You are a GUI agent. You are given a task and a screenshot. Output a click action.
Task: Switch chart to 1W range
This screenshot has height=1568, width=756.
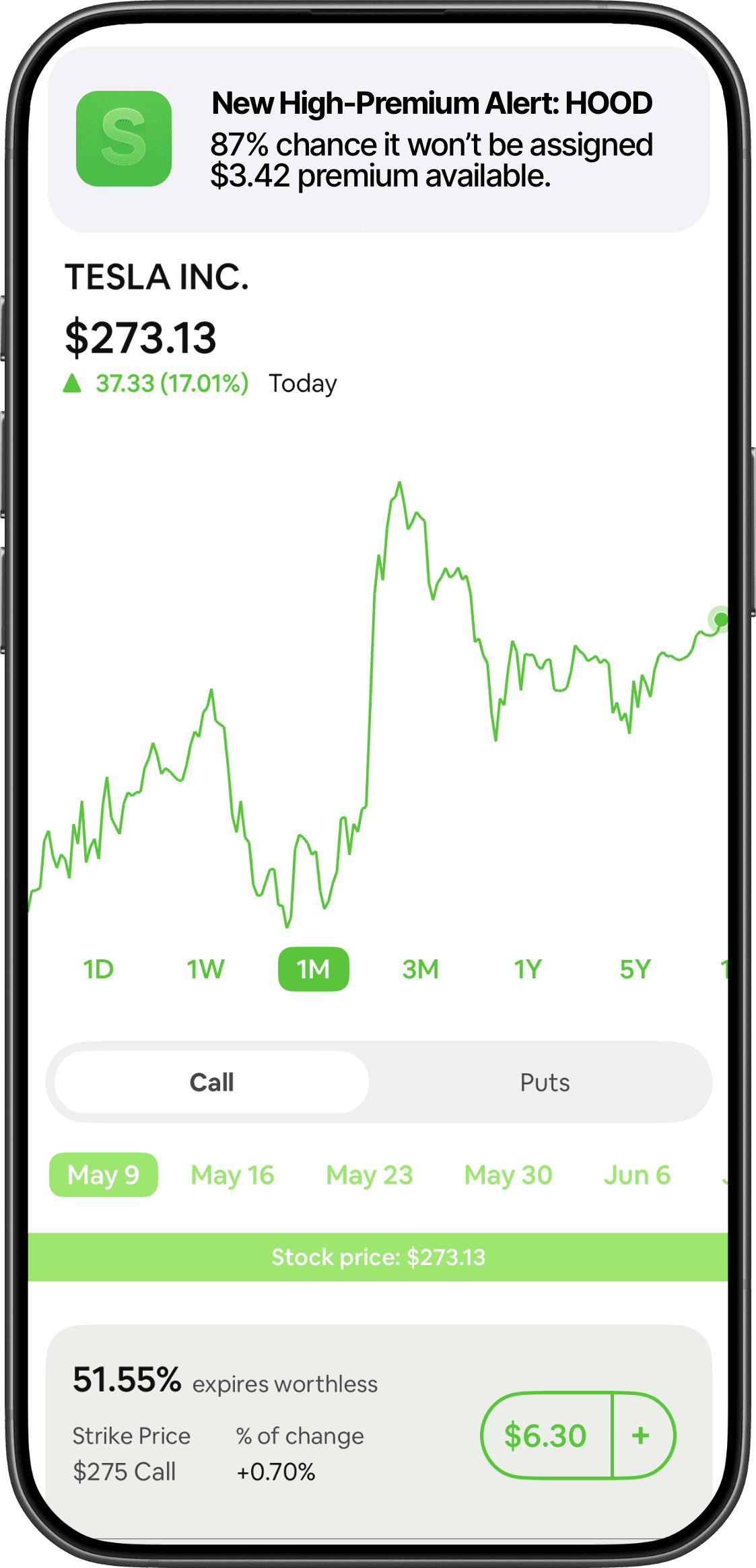pyautogui.click(x=205, y=969)
